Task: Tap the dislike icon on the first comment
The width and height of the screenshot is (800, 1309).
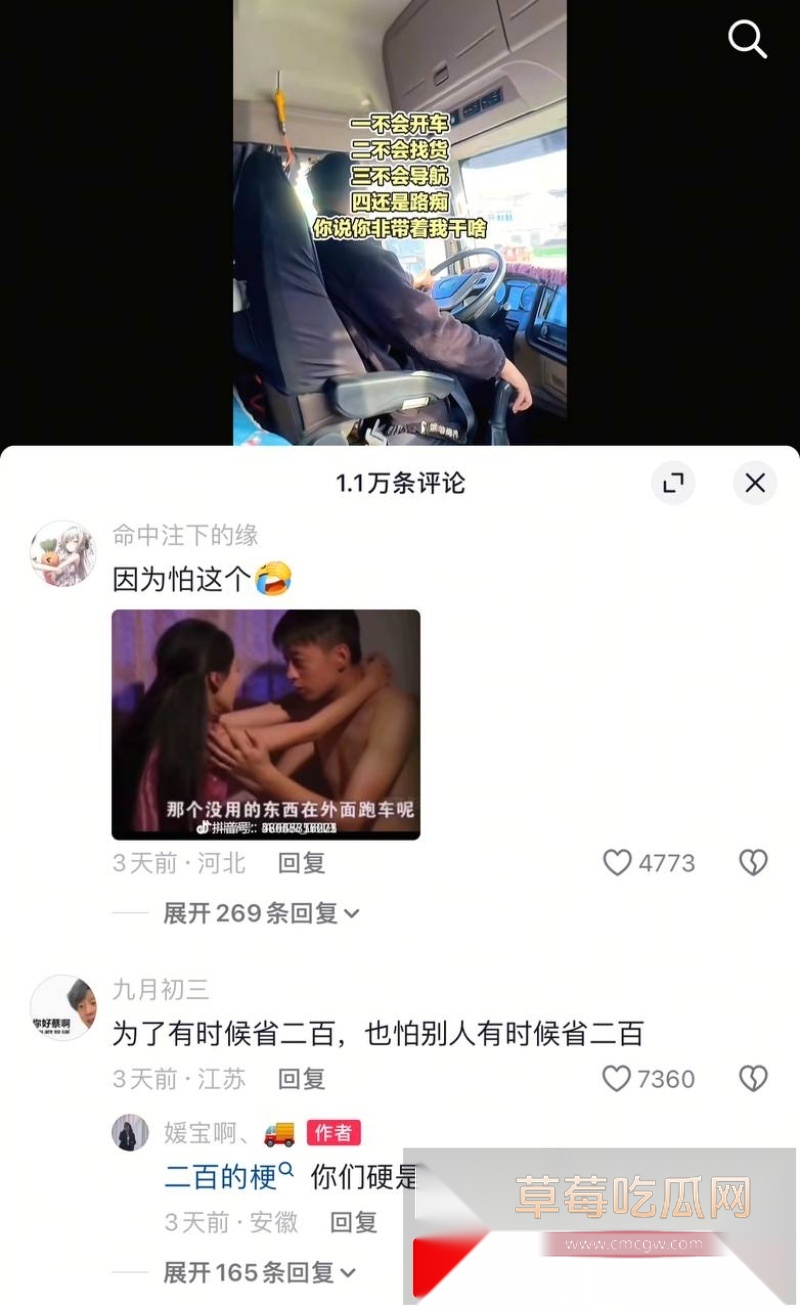Action: (x=753, y=862)
